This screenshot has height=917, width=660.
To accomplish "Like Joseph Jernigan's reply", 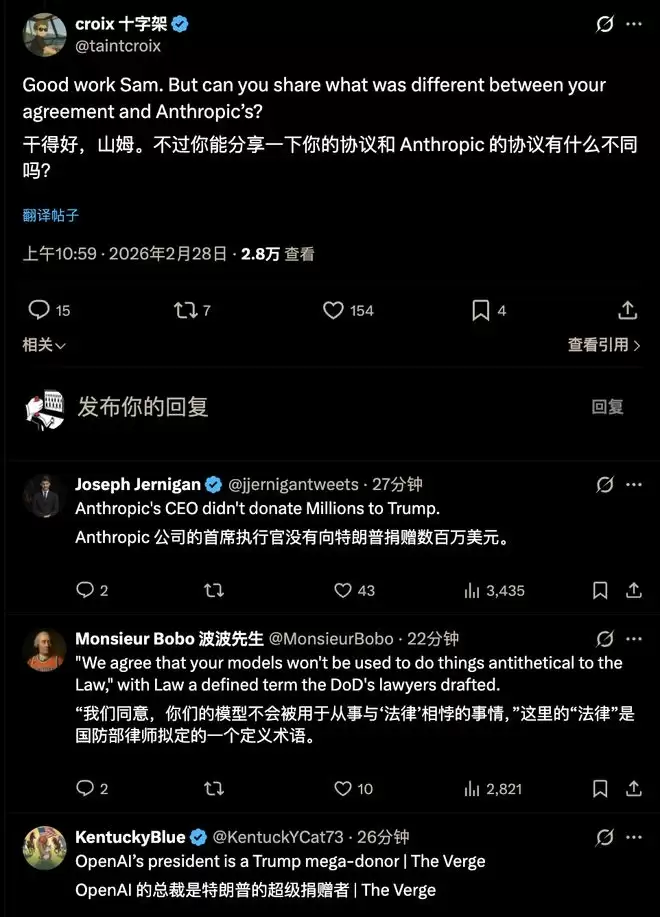I will click(x=343, y=590).
